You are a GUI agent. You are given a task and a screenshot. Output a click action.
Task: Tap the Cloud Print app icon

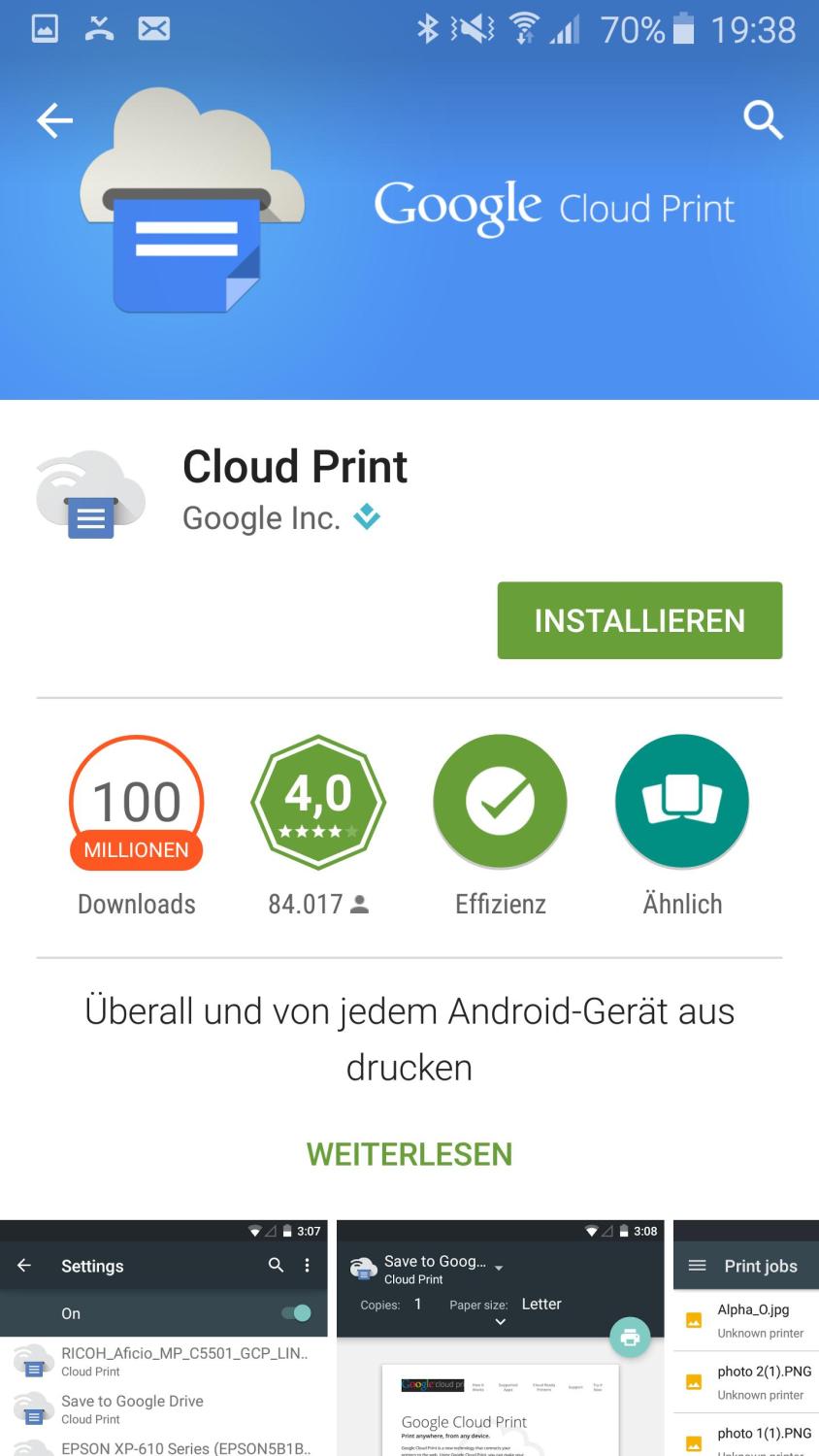click(x=89, y=492)
